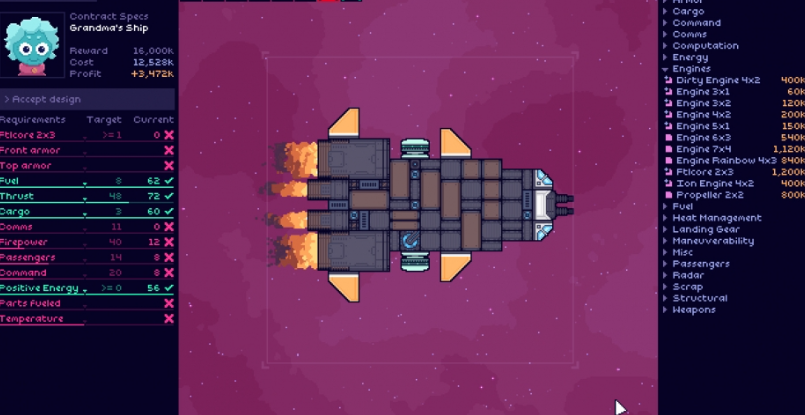Expand the Radar category
805x415 pixels.
coord(688,275)
